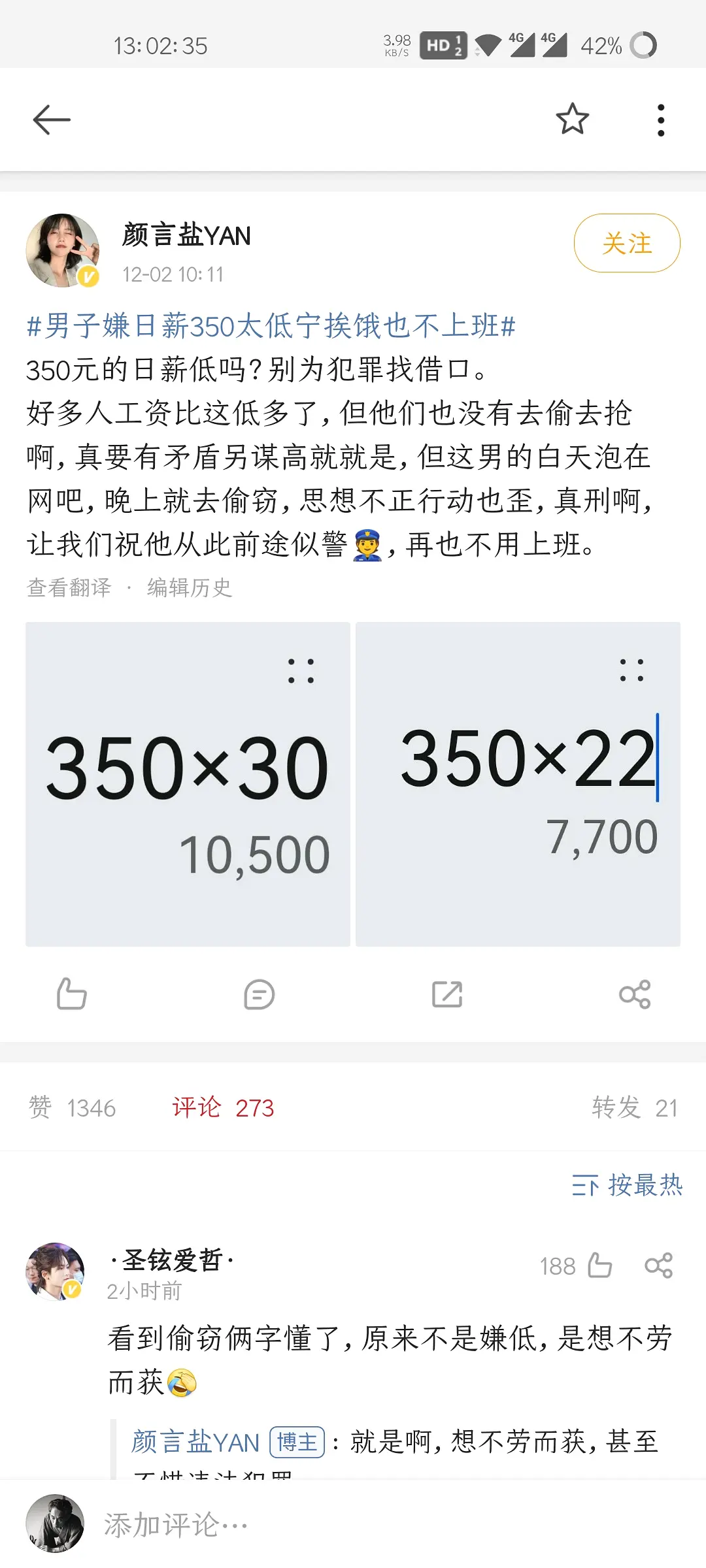Viewport: 706px width, 1568px height.
Task: Open the hashtag topic 男子嫌日薪350太低
Action: (x=271, y=325)
